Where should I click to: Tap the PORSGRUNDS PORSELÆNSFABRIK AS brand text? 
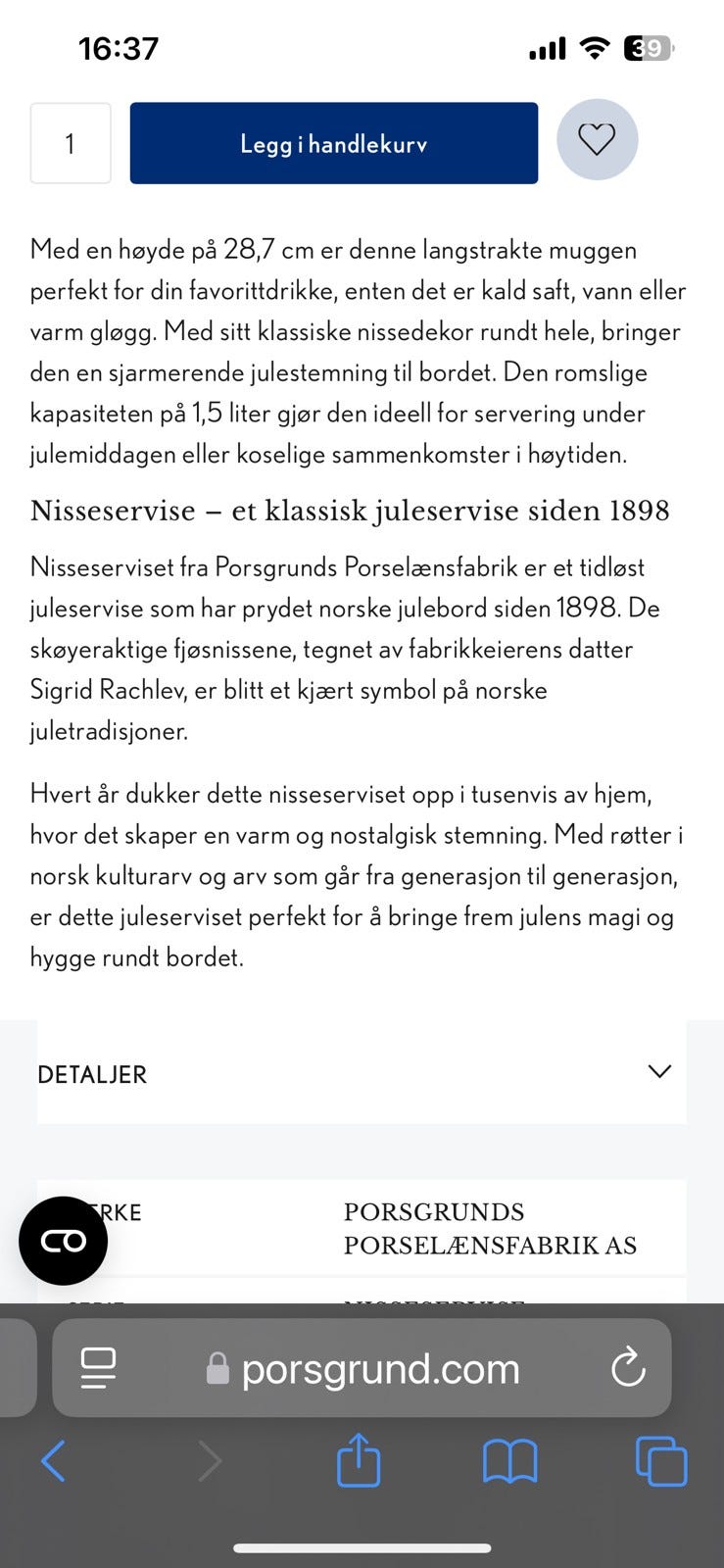click(490, 1228)
